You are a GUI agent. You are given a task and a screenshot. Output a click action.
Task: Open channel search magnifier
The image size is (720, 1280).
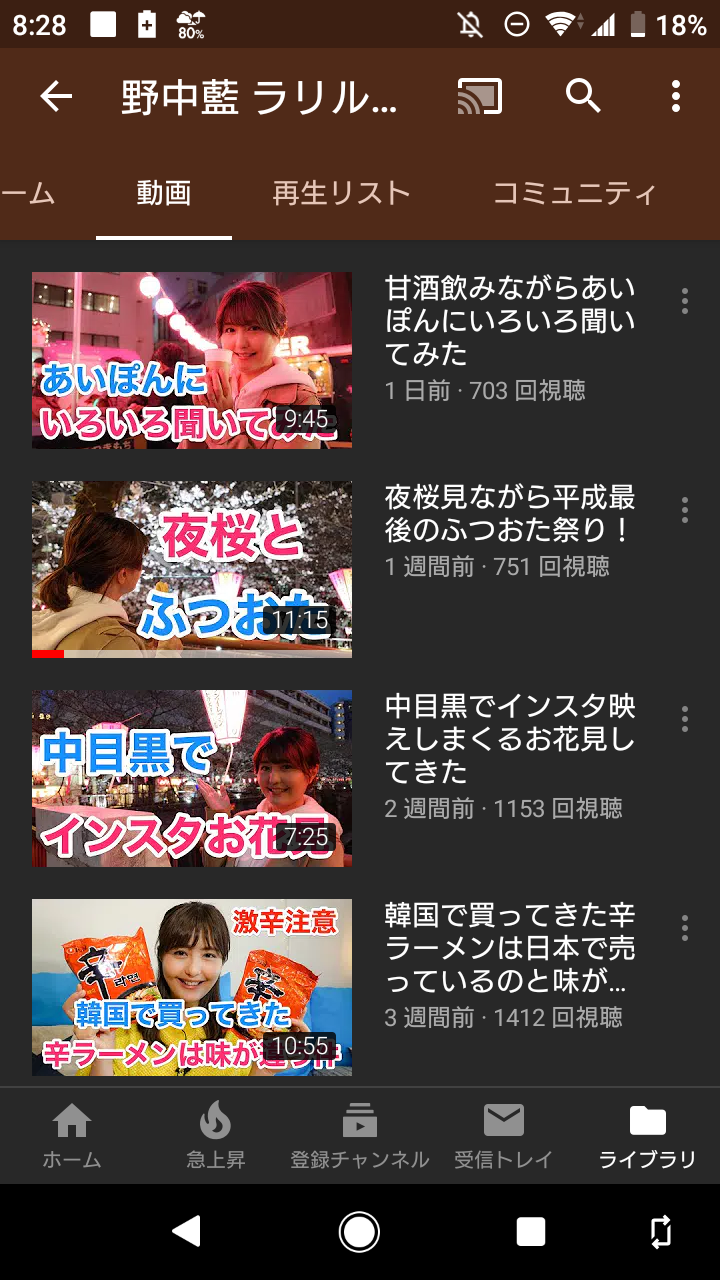(x=583, y=96)
